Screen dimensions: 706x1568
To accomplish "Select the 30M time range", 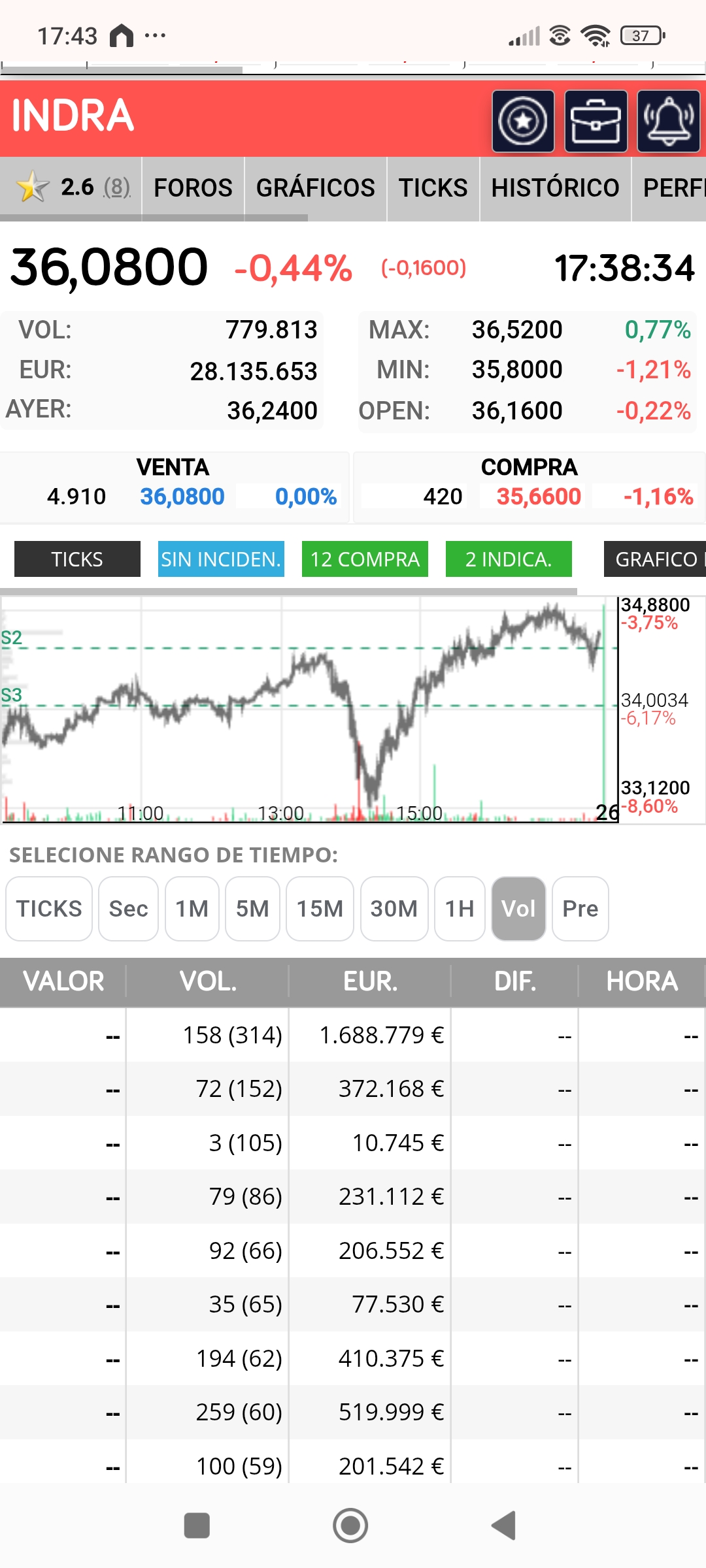I will (394, 909).
